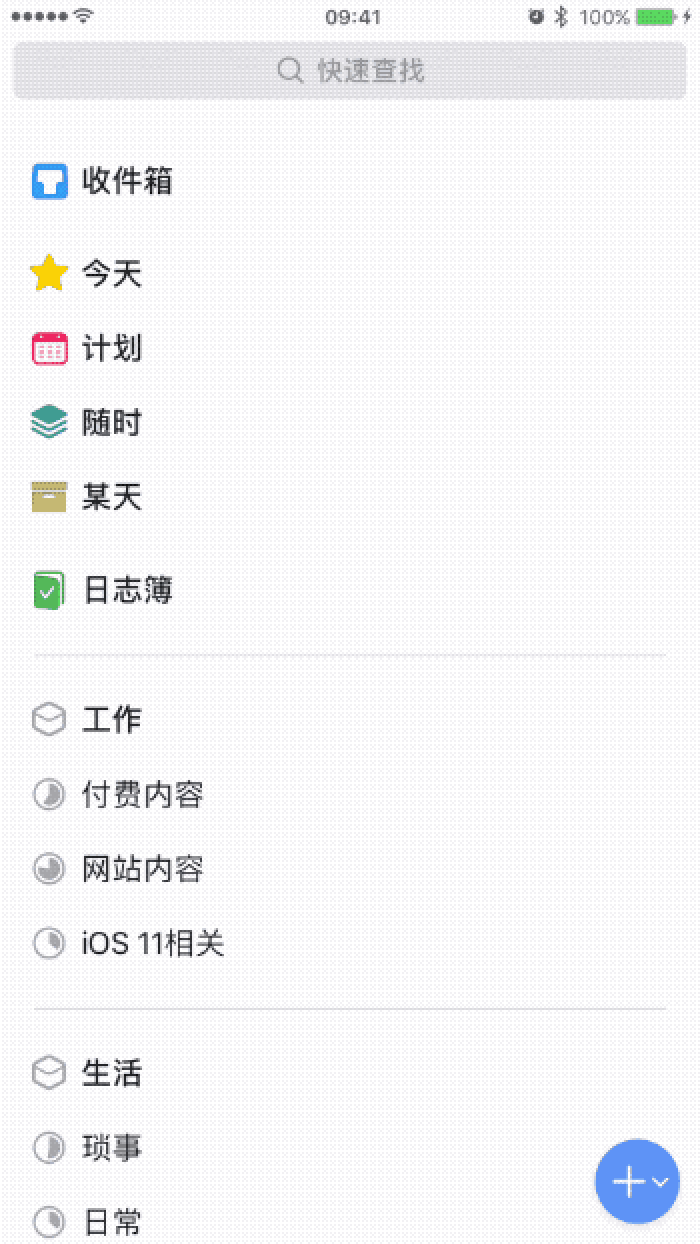Open the 日志簿 logbook
700x1244 pixels.
[x=126, y=590]
